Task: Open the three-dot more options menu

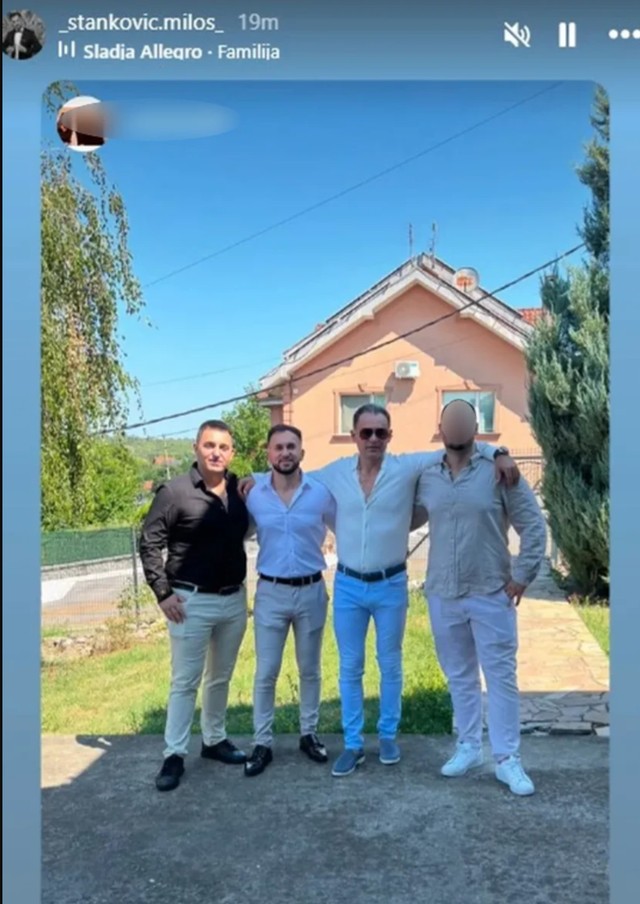Action: tap(622, 35)
